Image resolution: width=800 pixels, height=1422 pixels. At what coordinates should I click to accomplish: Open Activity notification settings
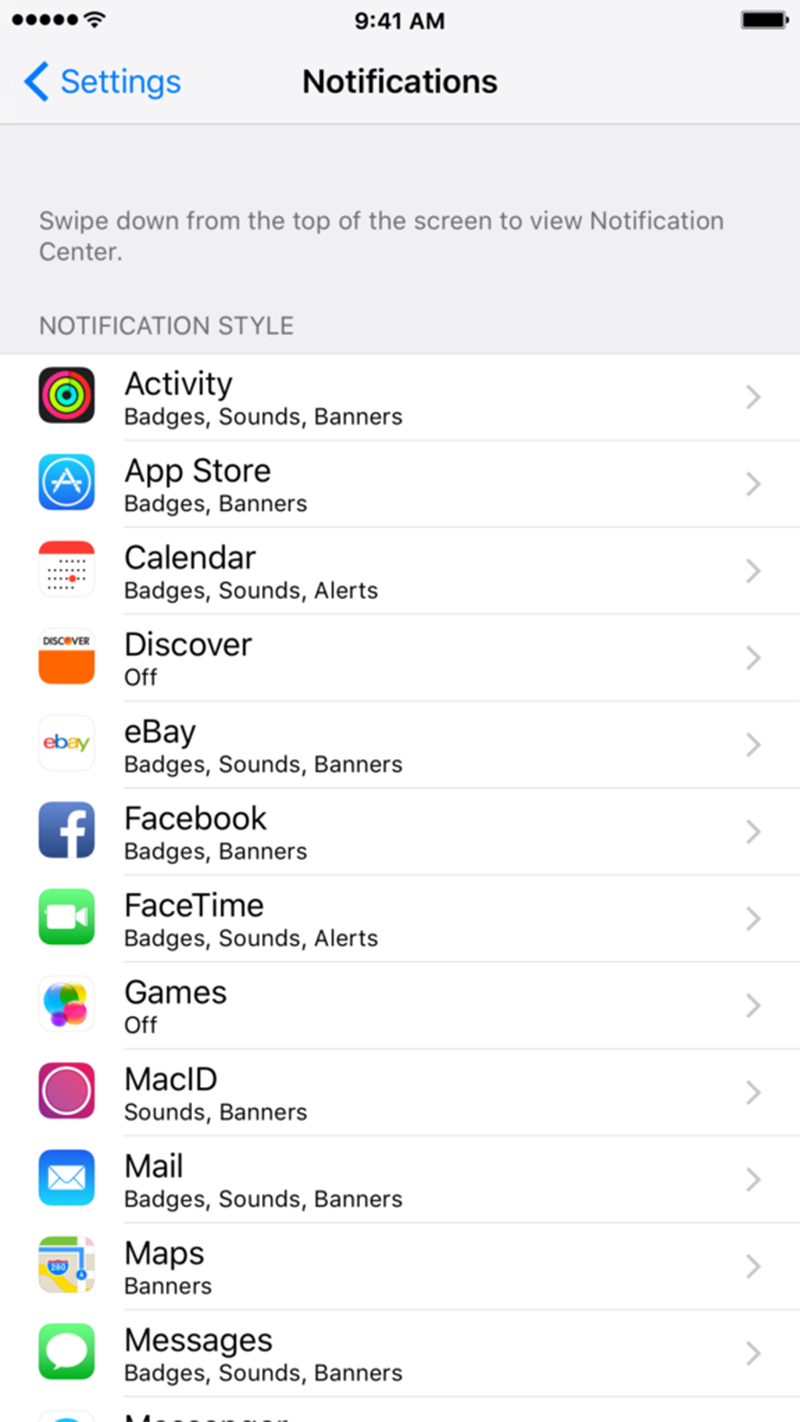pos(400,397)
